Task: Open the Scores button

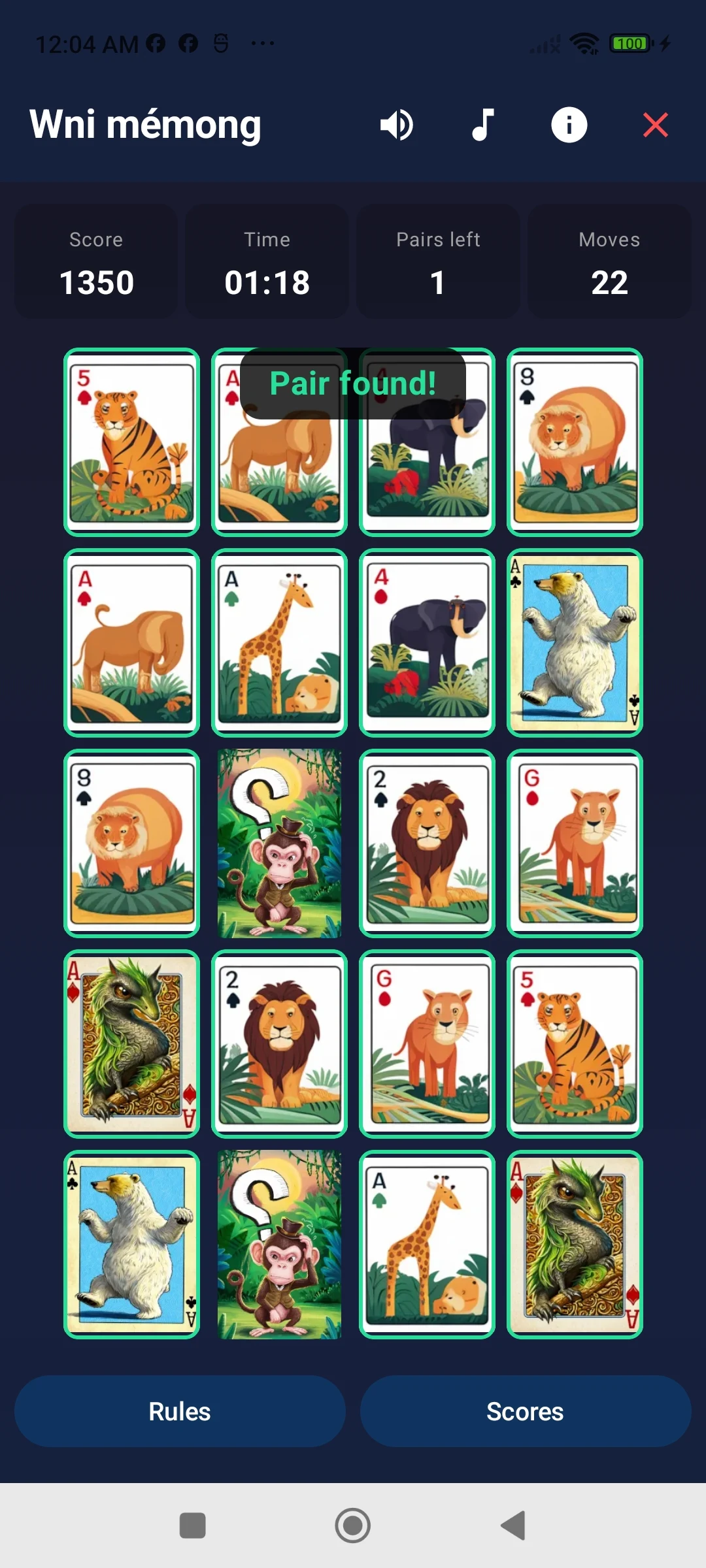Action: pyautogui.click(x=526, y=1411)
